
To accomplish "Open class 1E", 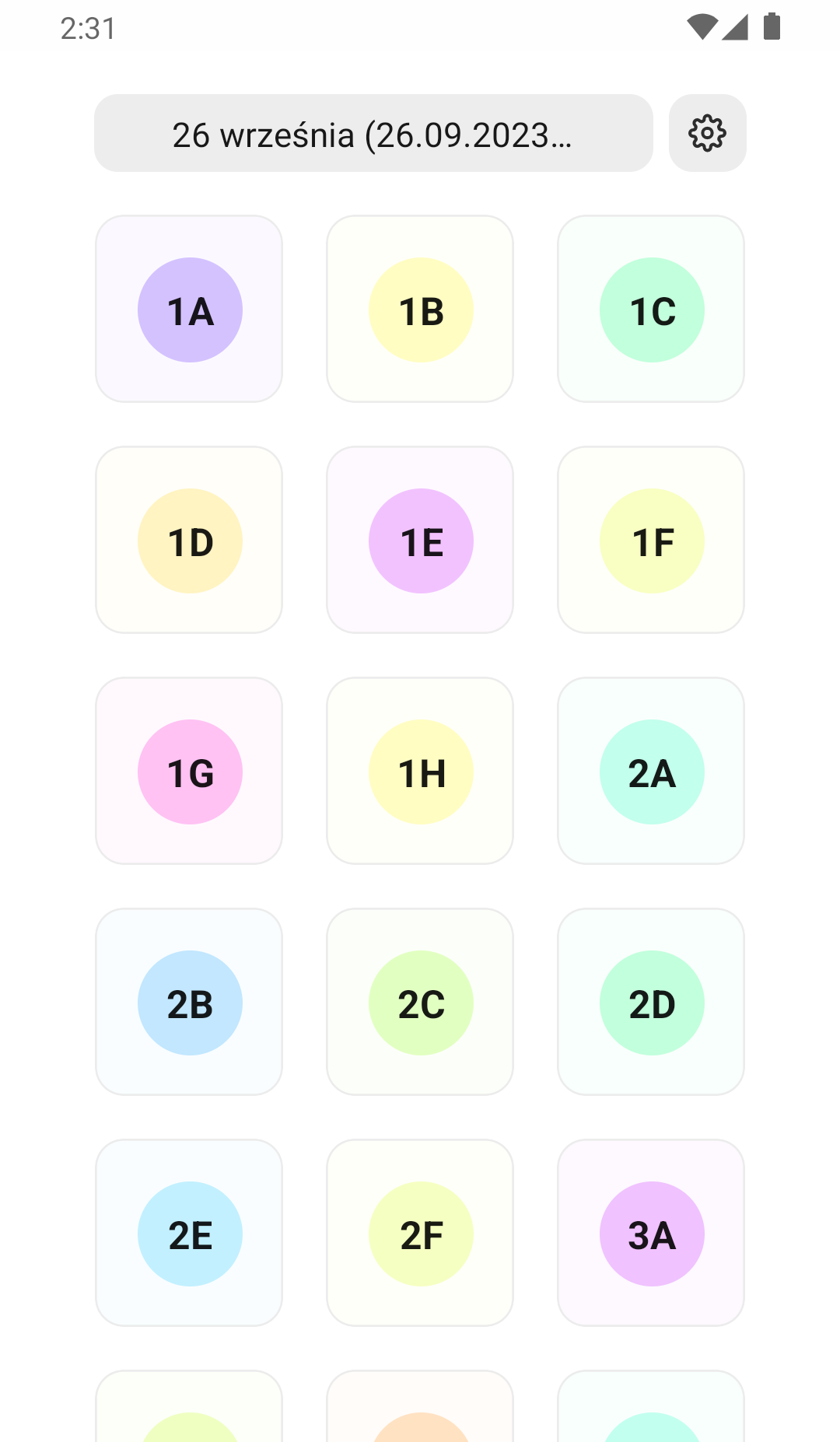I will point(420,541).
